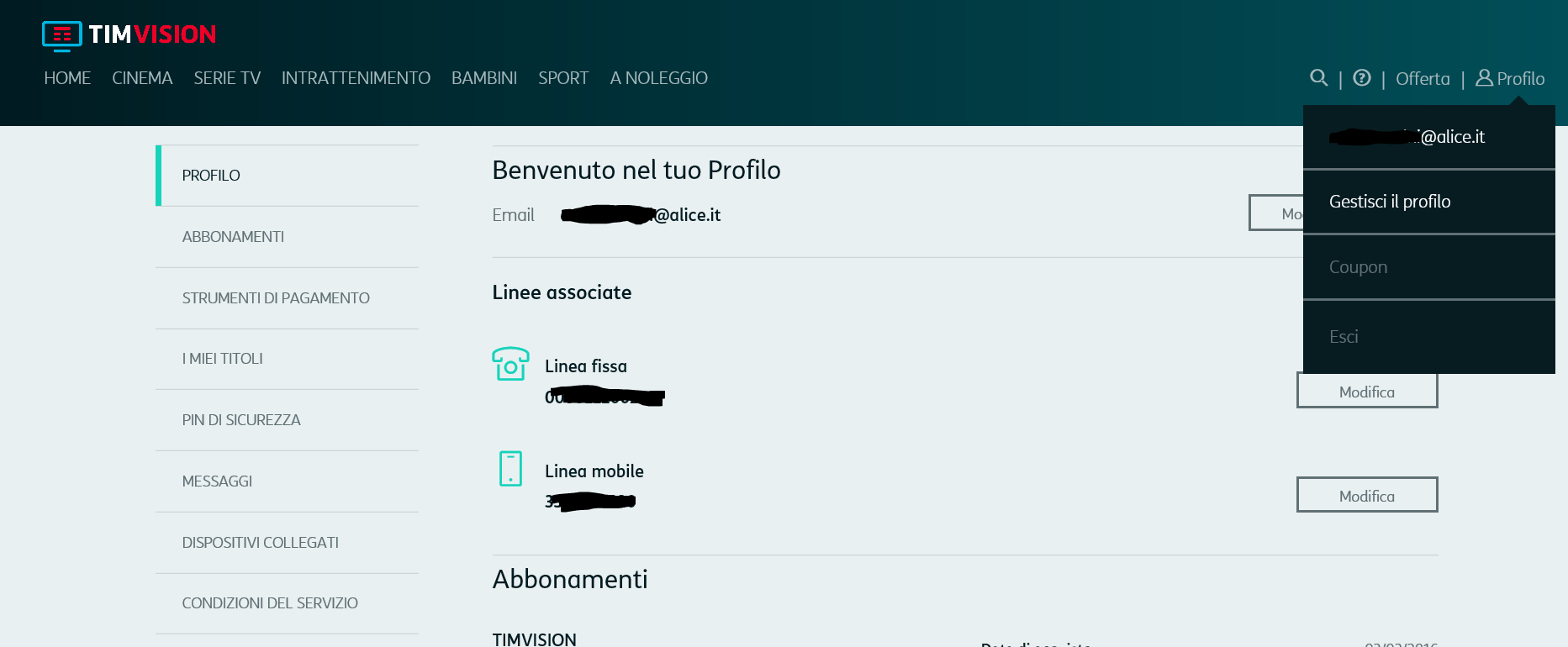The height and width of the screenshot is (647, 1568).
Task: Open the help question mark icon
Action: click(x=1361, y=78)
